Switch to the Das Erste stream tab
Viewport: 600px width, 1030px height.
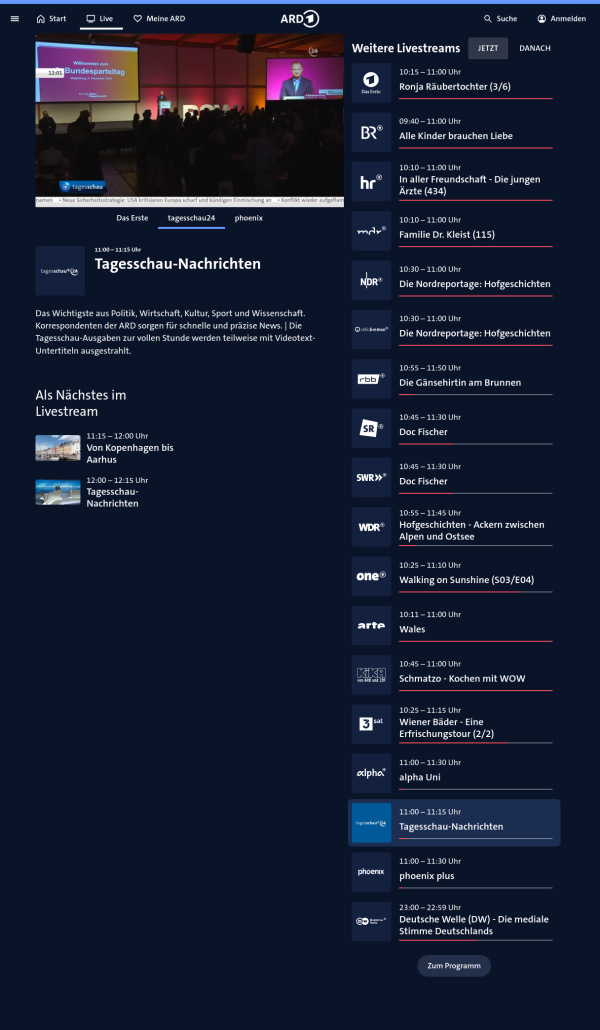[132, 217]
